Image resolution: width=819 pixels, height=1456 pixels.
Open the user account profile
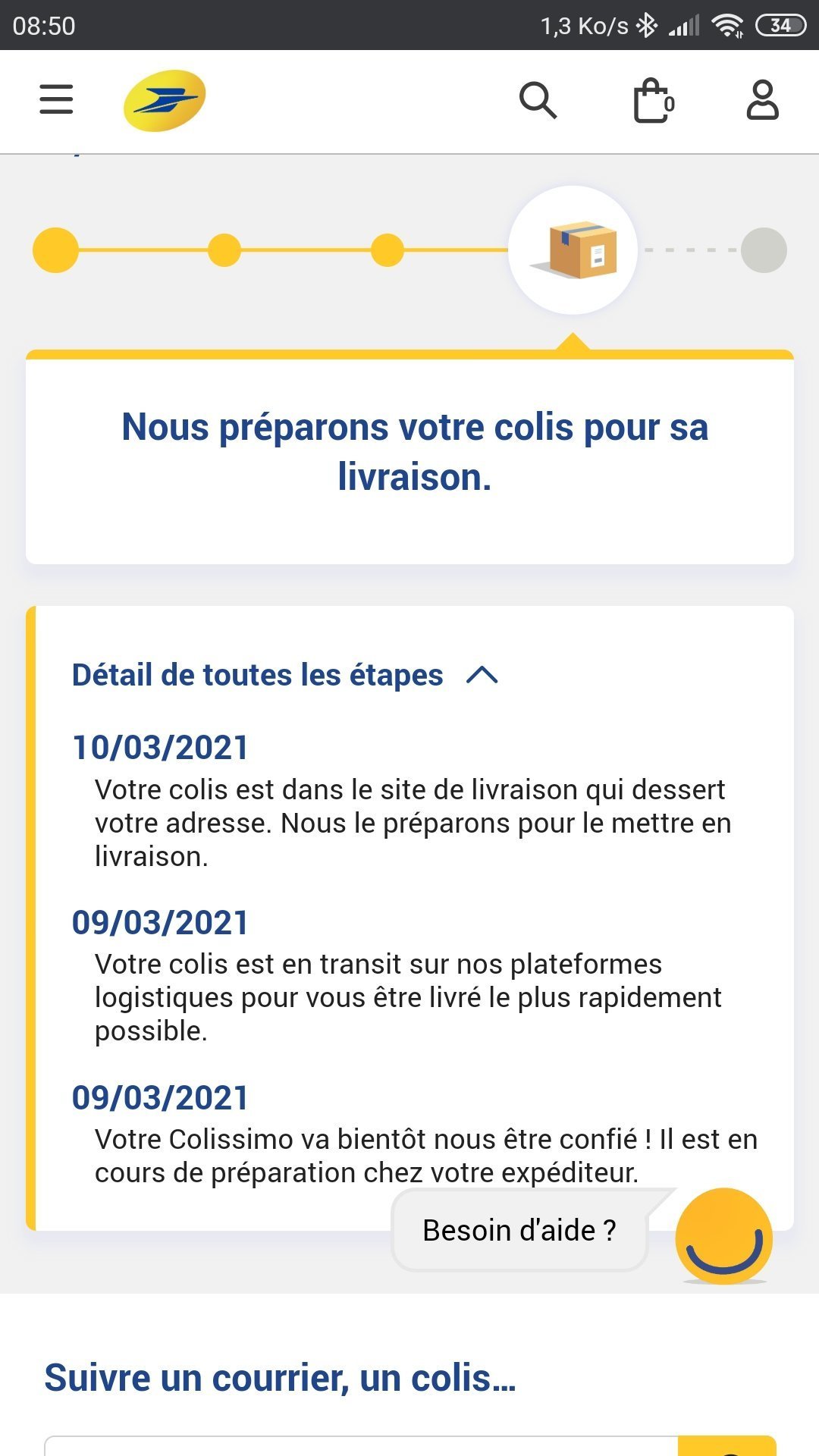click(x=762, y=100)
